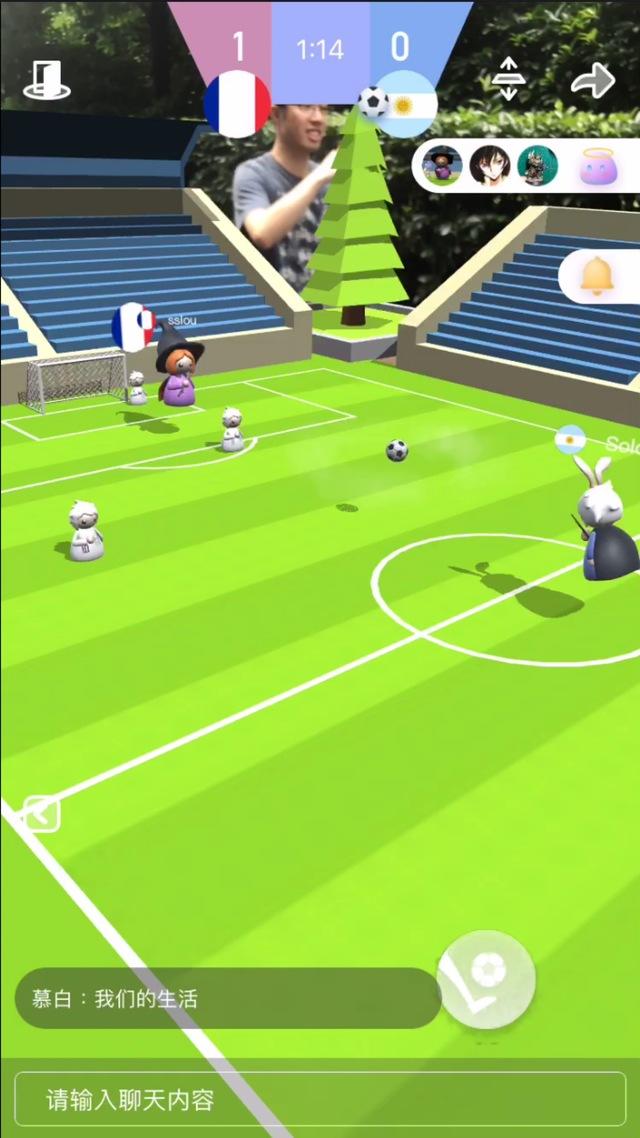Tap the flip view arrows icon
Screen dimensions: 640x1138
tap(508, 80)
